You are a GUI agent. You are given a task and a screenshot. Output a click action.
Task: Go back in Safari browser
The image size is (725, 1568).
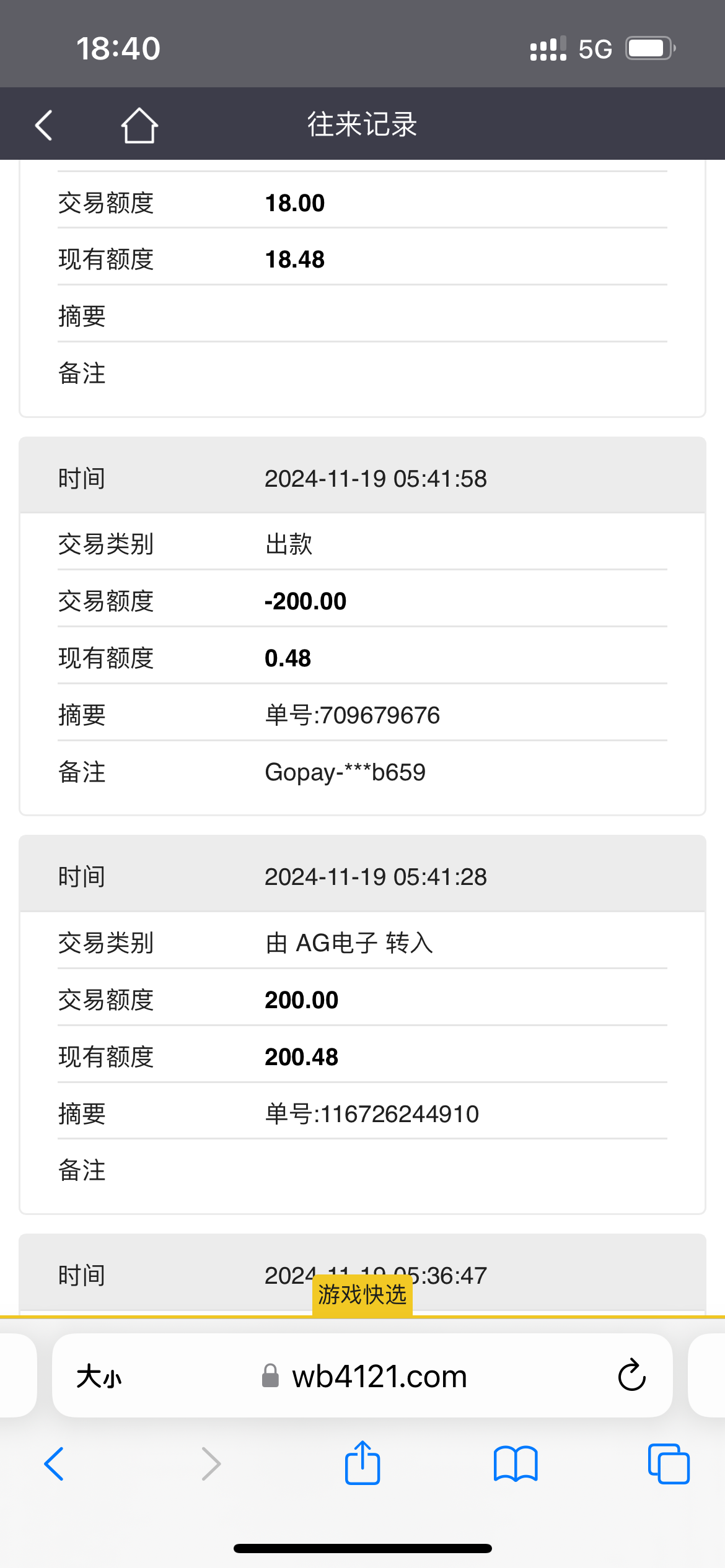coord(55,1464)
